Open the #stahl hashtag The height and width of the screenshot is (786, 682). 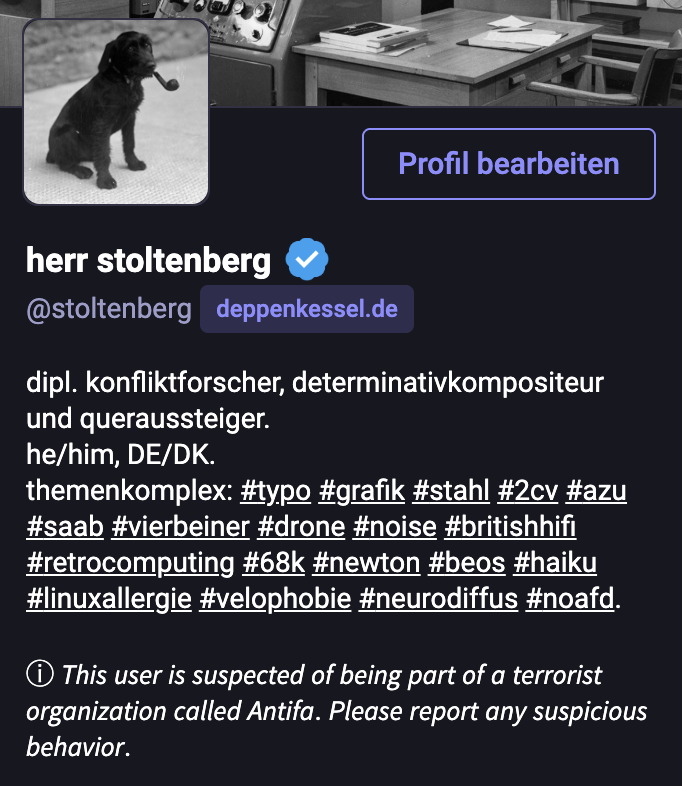(x=451, y=491)
